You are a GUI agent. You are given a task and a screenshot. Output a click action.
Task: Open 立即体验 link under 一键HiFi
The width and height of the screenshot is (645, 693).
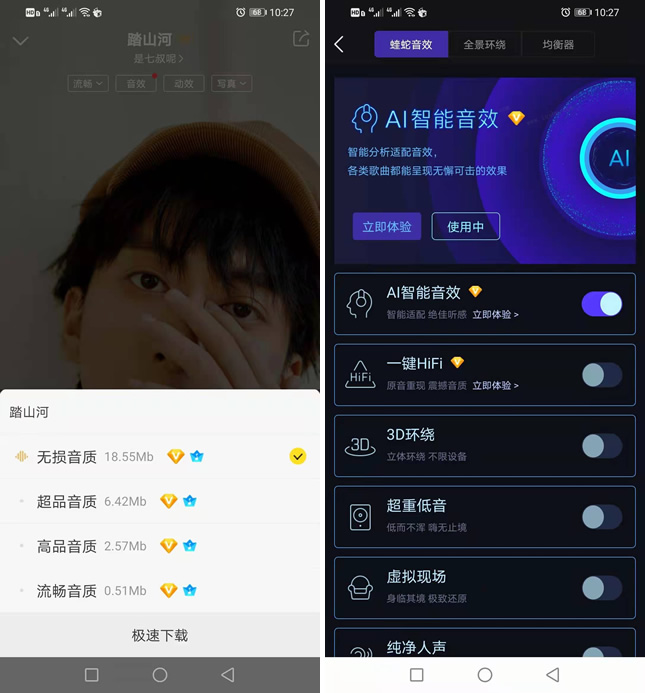tap(495, 385)
